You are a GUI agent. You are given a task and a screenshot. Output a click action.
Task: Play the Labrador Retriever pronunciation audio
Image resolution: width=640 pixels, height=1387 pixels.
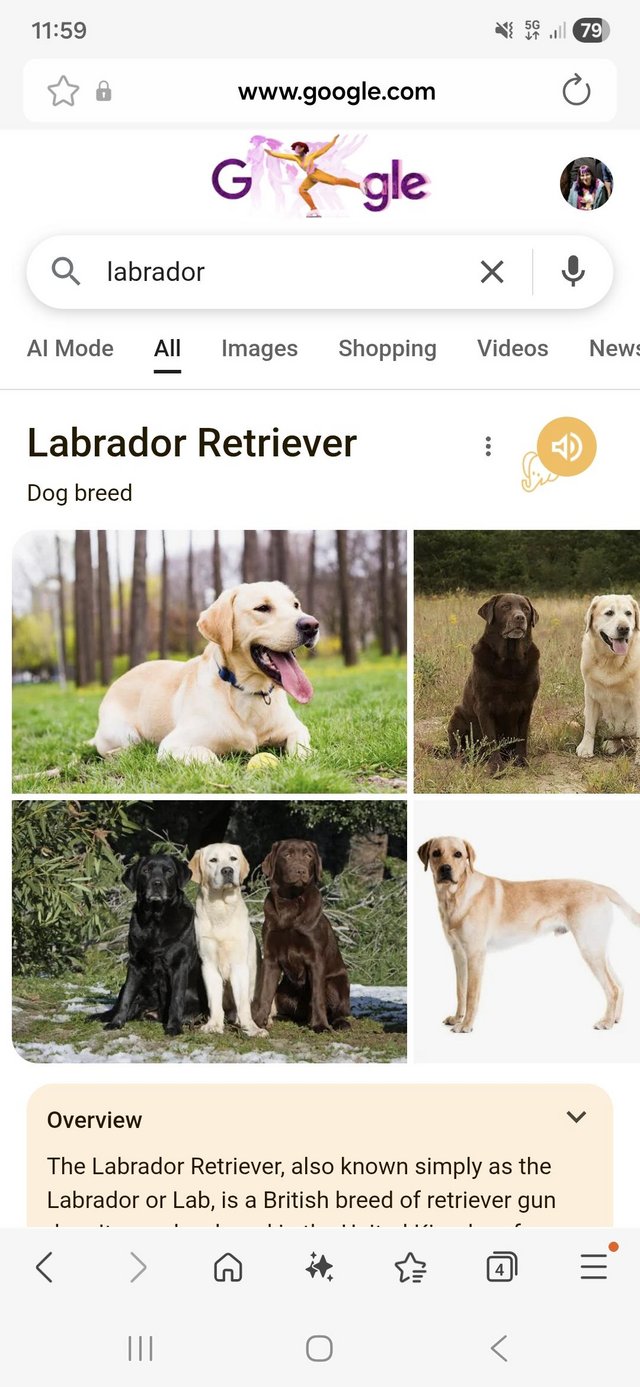(x=566, y=446)
